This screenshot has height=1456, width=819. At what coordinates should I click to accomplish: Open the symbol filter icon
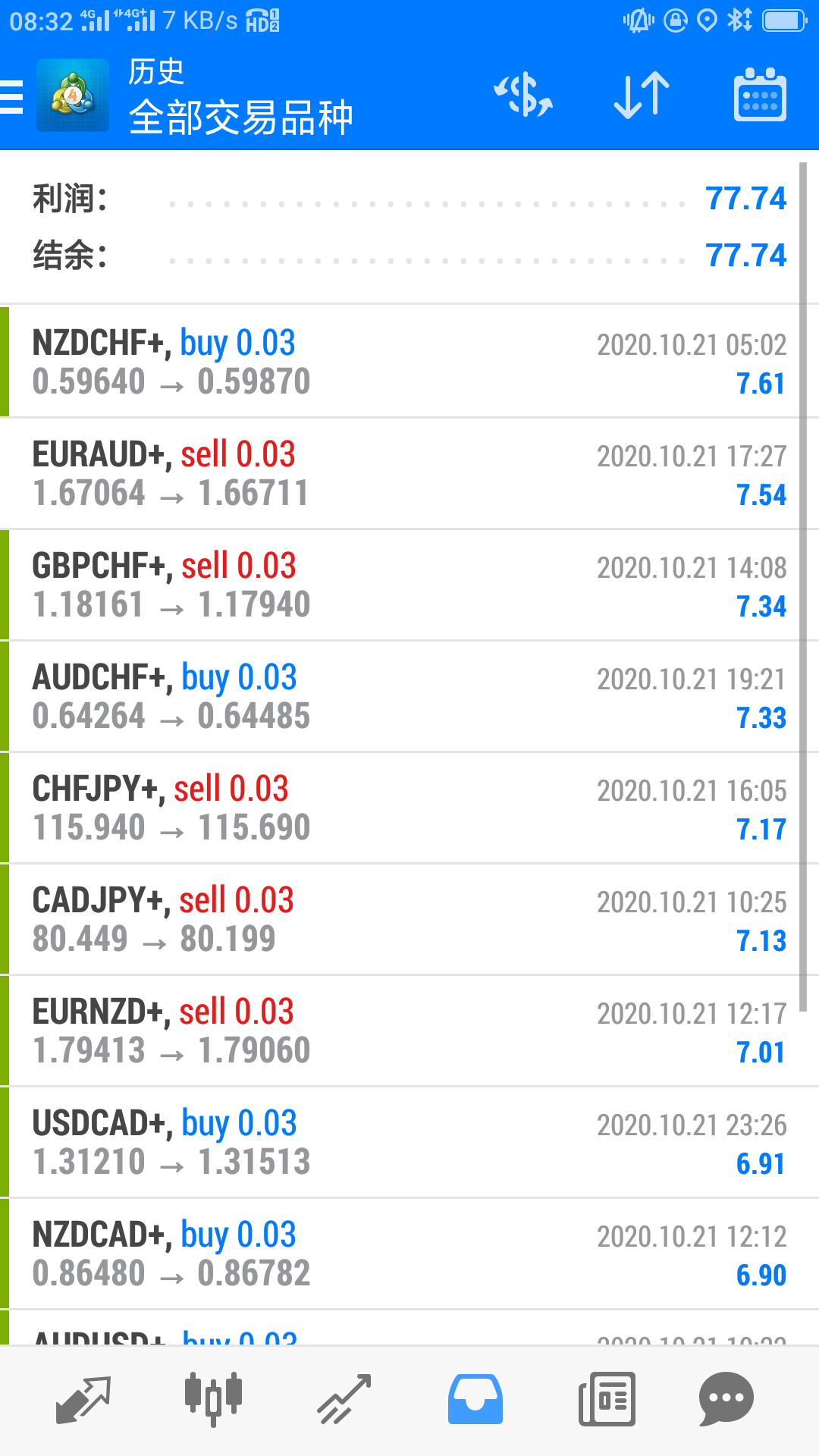click(523, 96)
